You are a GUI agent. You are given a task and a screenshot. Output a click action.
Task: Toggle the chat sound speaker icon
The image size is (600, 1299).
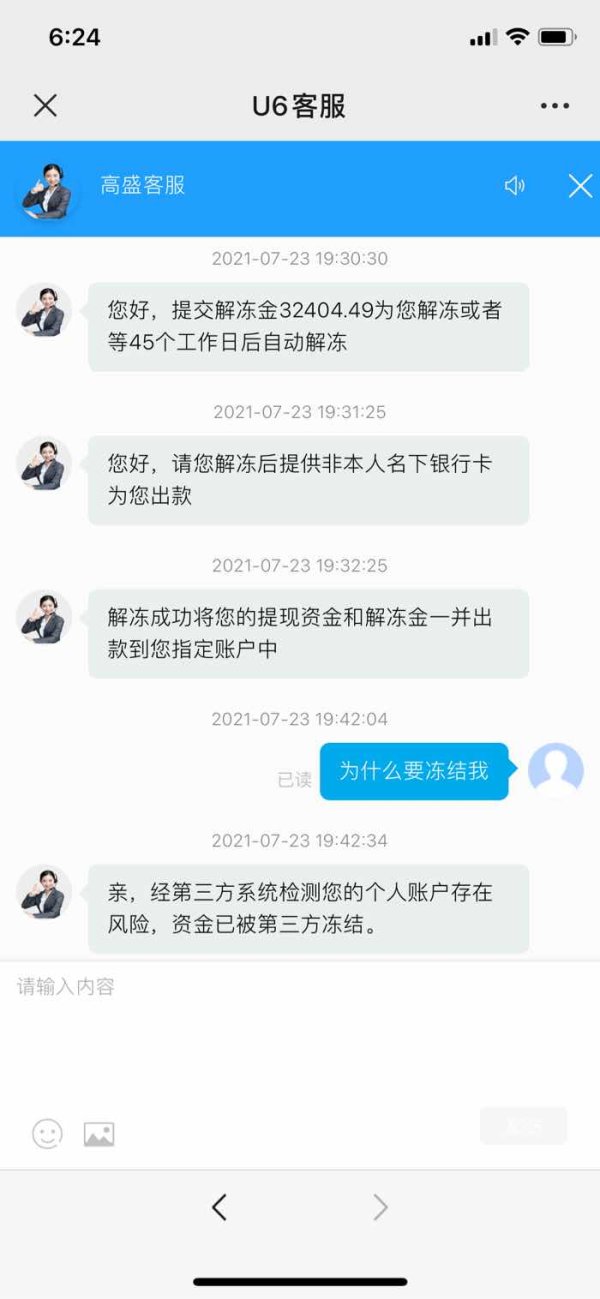click(515, 186)
